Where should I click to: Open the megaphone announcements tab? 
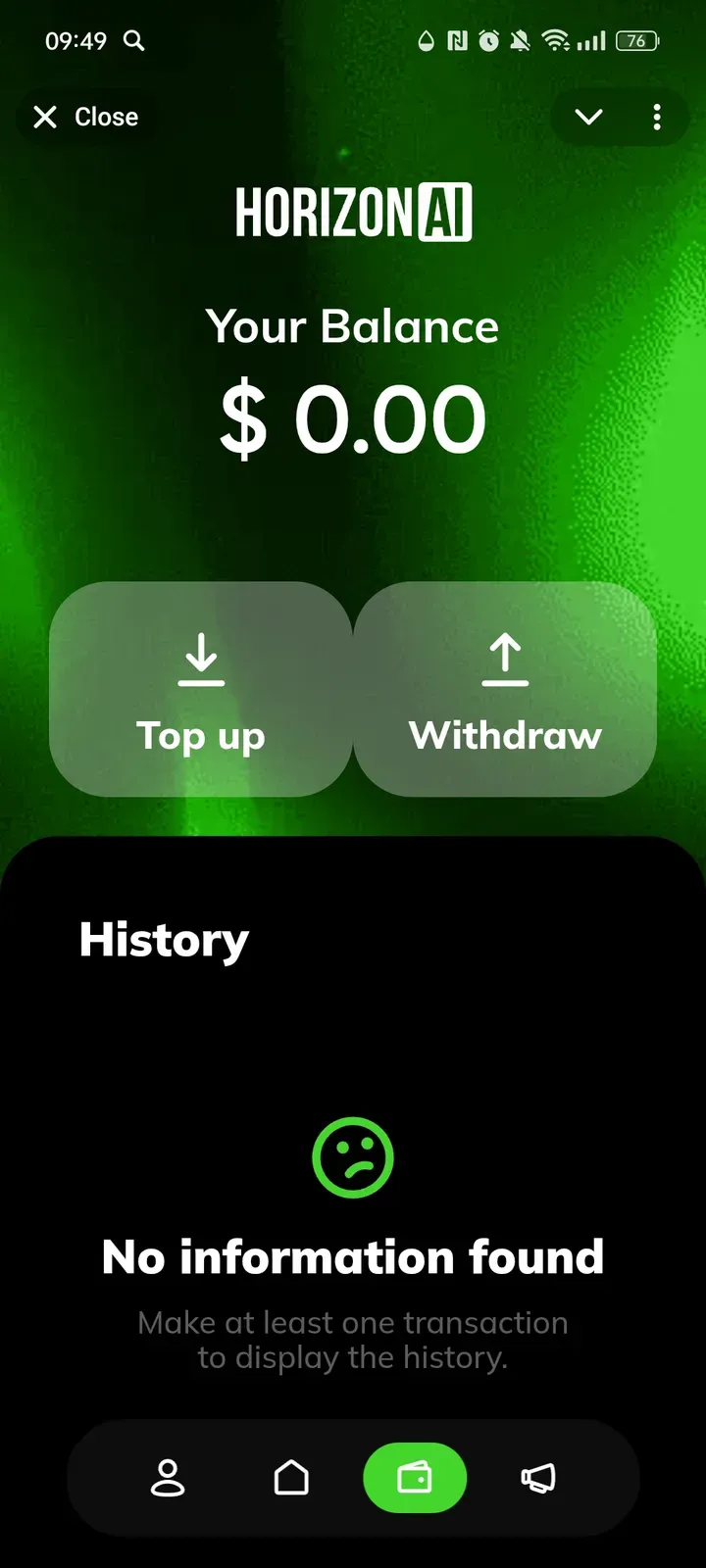click(x=538, y=1478)
